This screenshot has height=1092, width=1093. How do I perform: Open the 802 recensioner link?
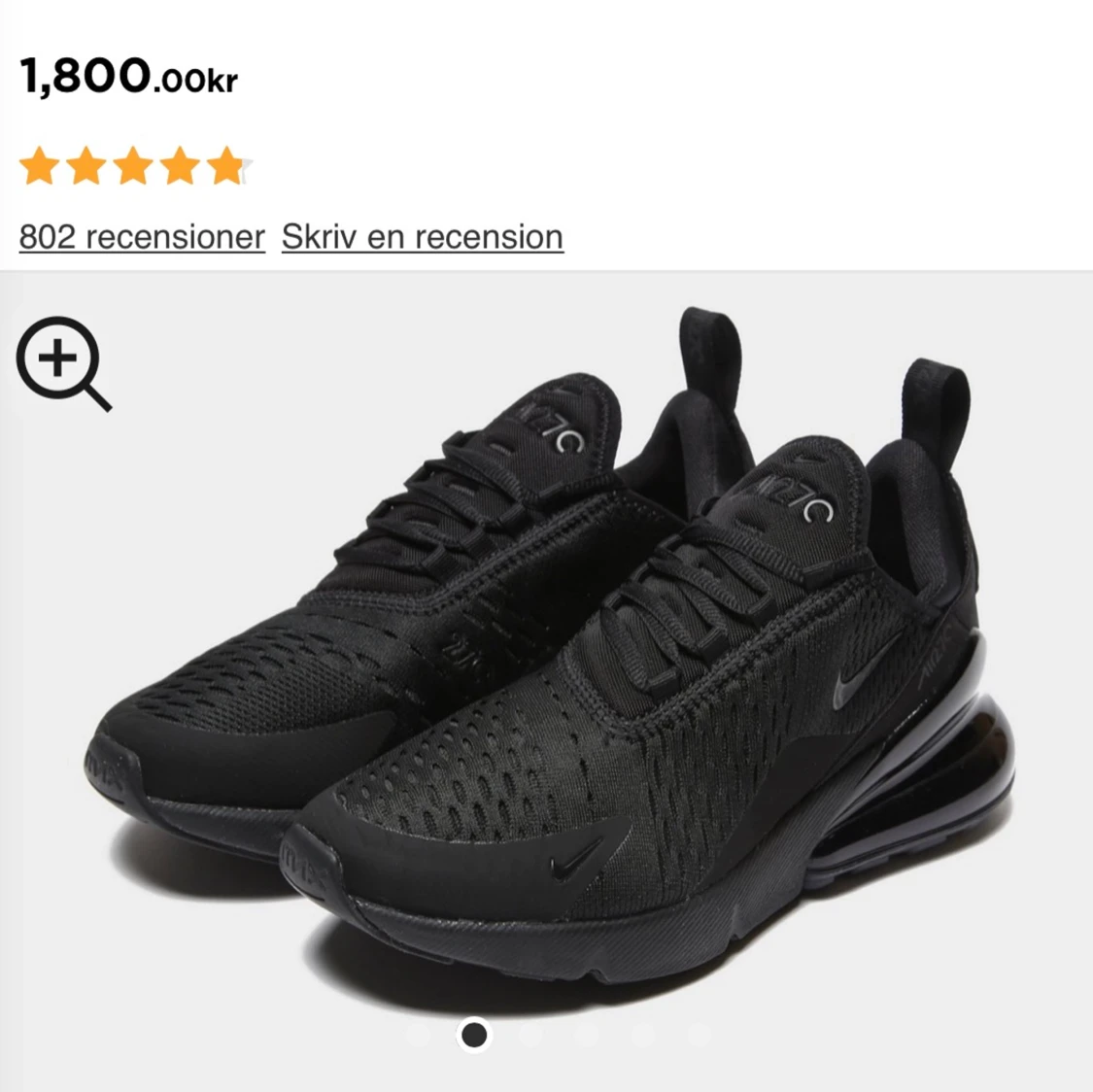pos(142,237)
